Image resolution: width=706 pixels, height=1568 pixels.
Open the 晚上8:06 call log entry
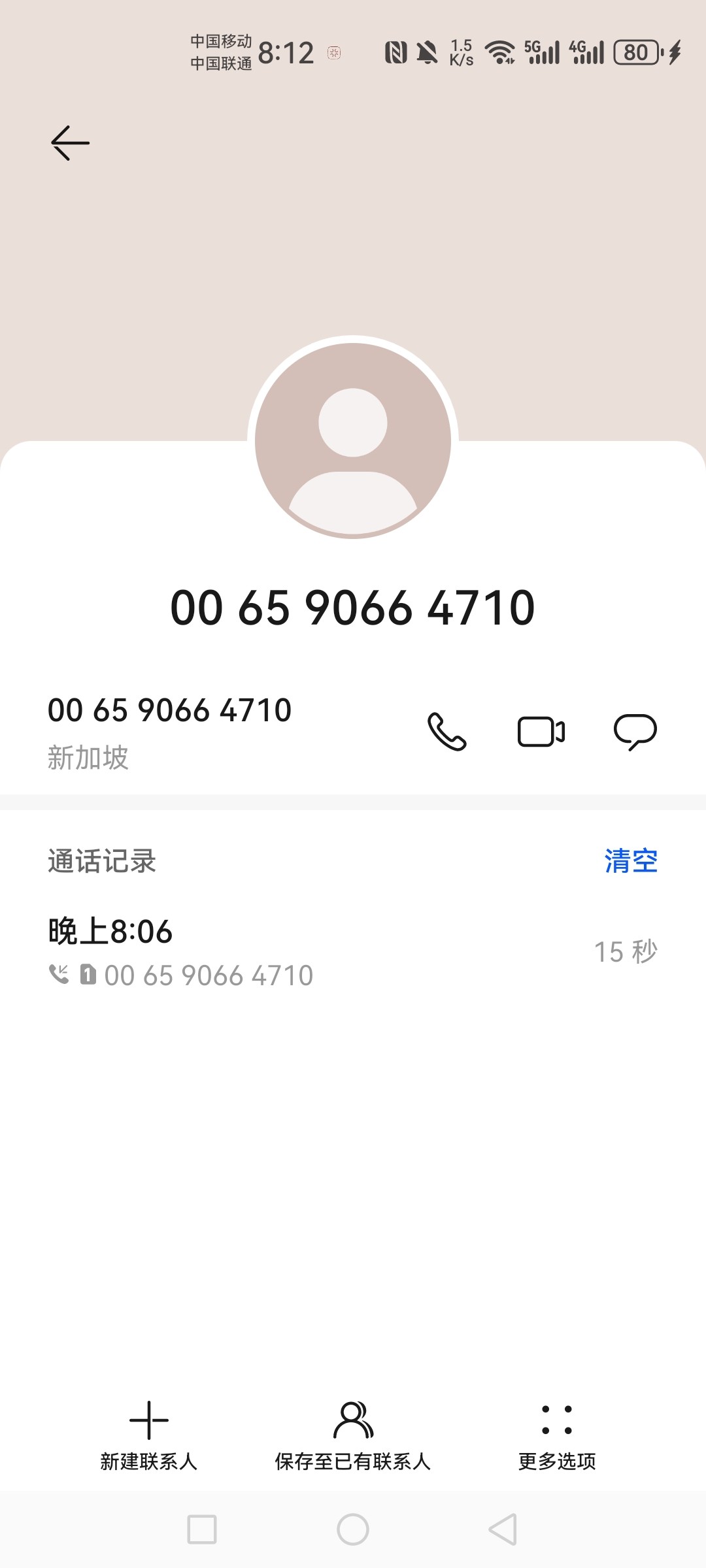(353, 952)
